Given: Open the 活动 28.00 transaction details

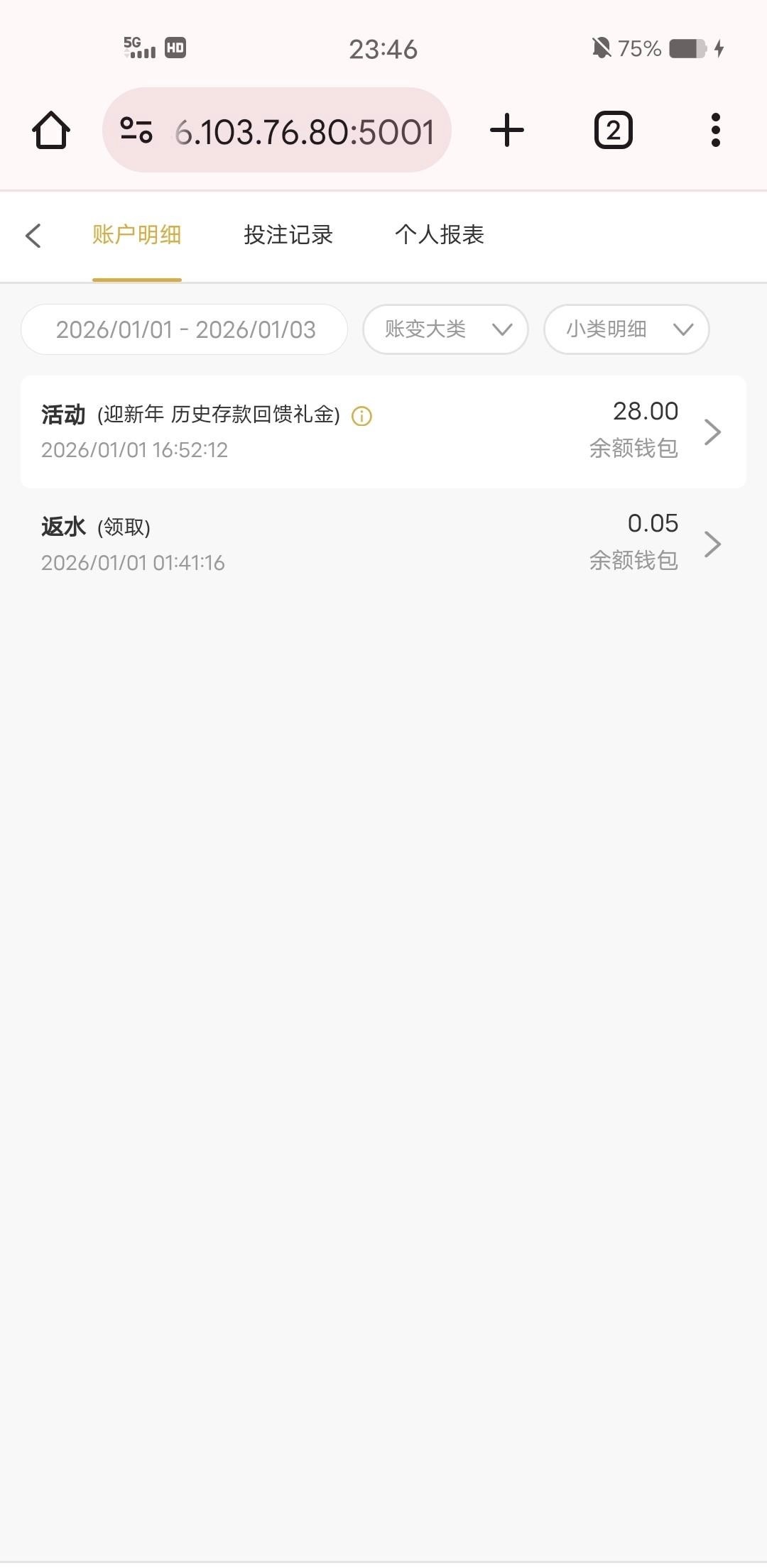Looking at the screenshot, I should point(383,432).
